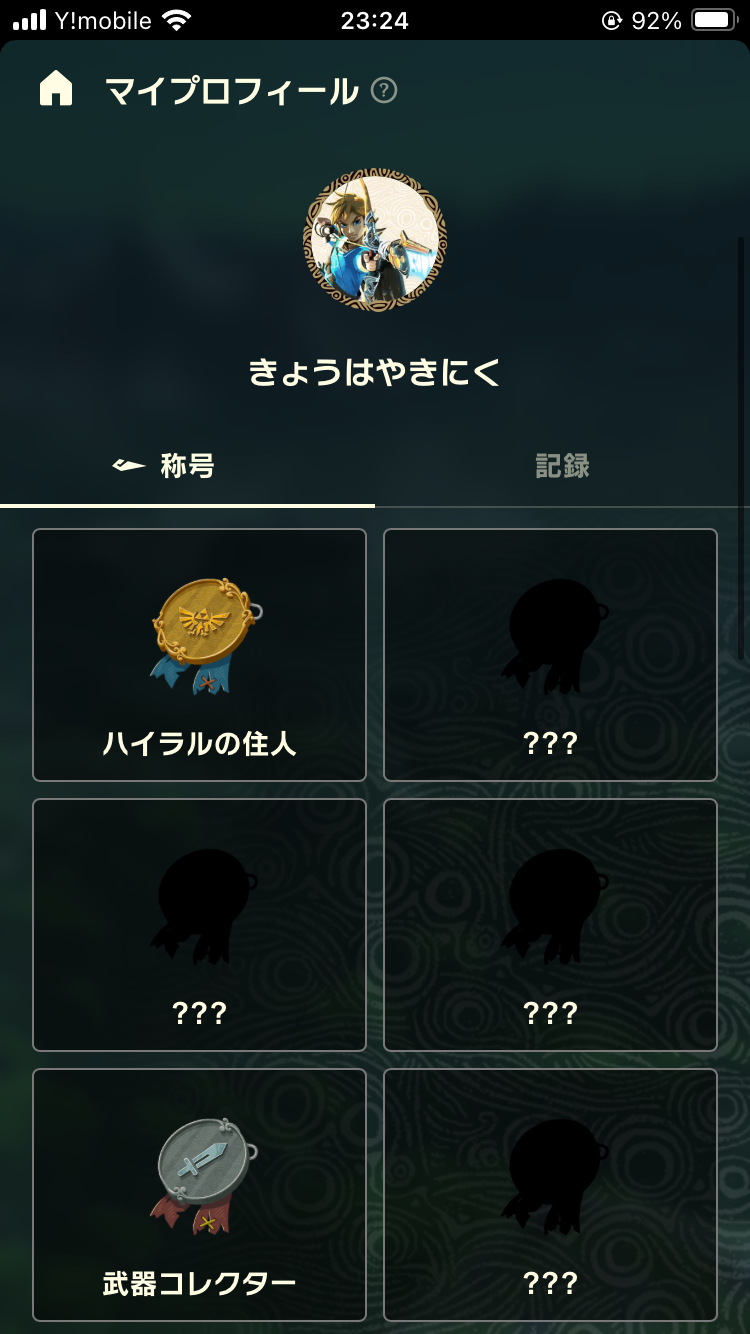Viewport: 750px width, 1334px height.
Task: Open the help icon beside マイプロフィール
Action: 384,91
